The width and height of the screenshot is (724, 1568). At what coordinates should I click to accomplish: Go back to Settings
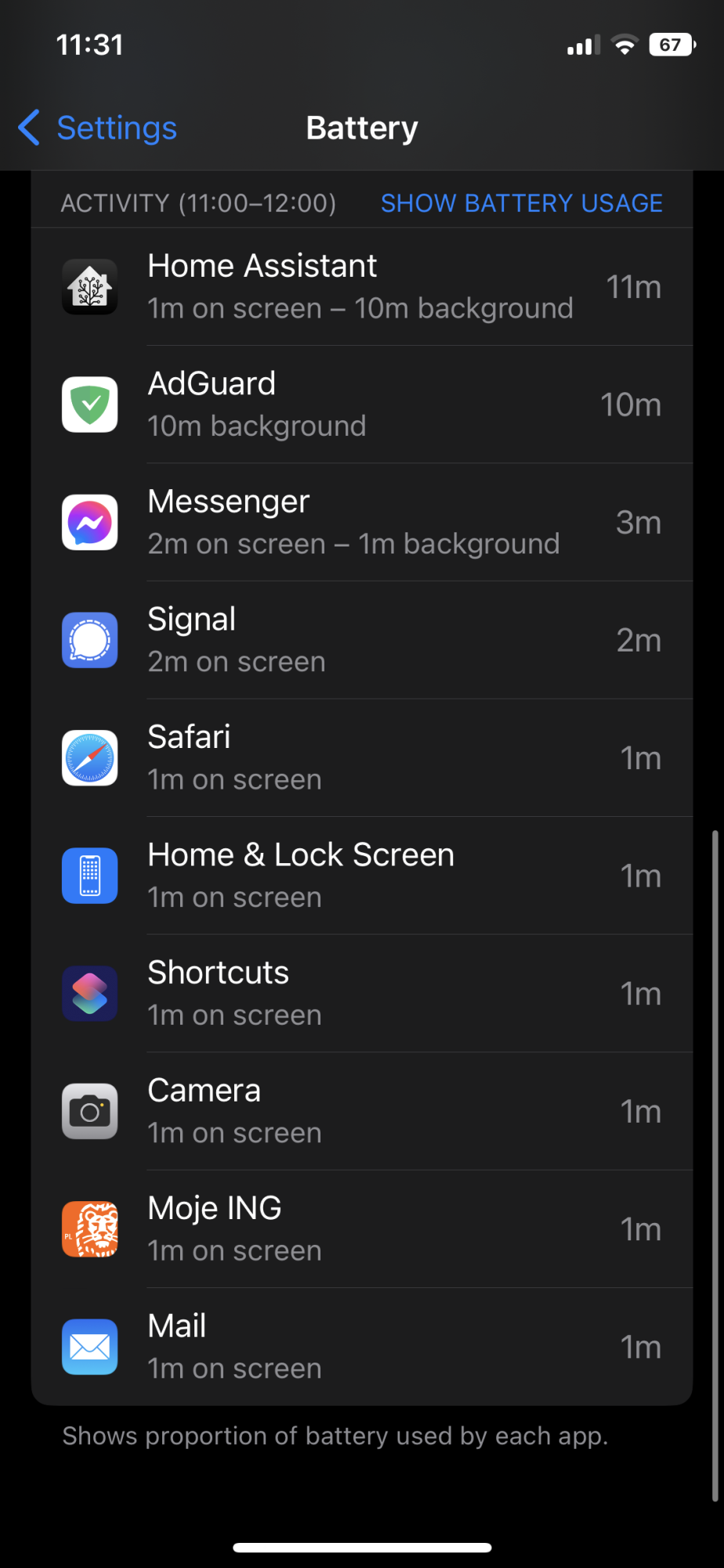point(99,128)
